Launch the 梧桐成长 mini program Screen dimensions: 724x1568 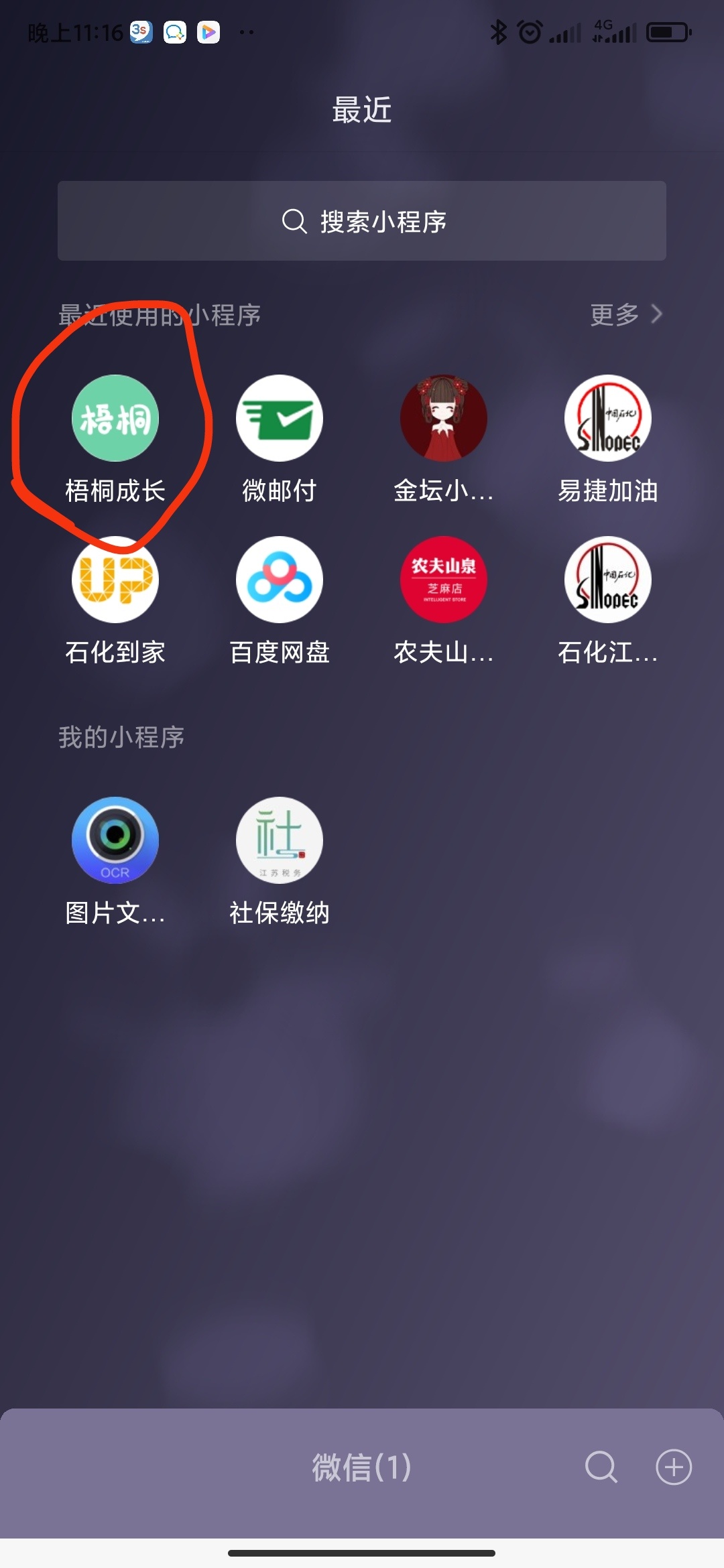[115, 419]
